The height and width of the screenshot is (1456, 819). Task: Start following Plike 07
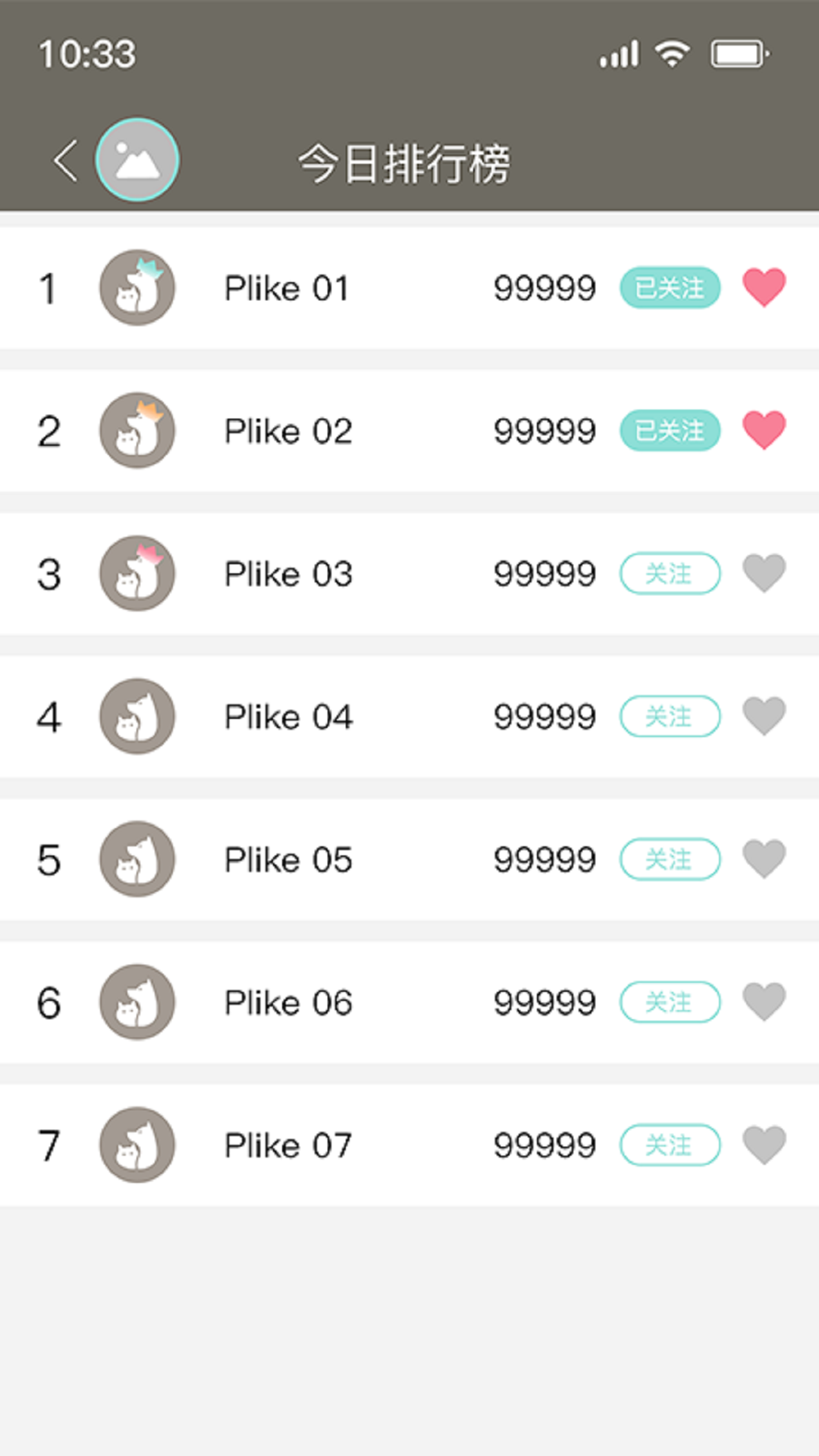(670, 1145)
